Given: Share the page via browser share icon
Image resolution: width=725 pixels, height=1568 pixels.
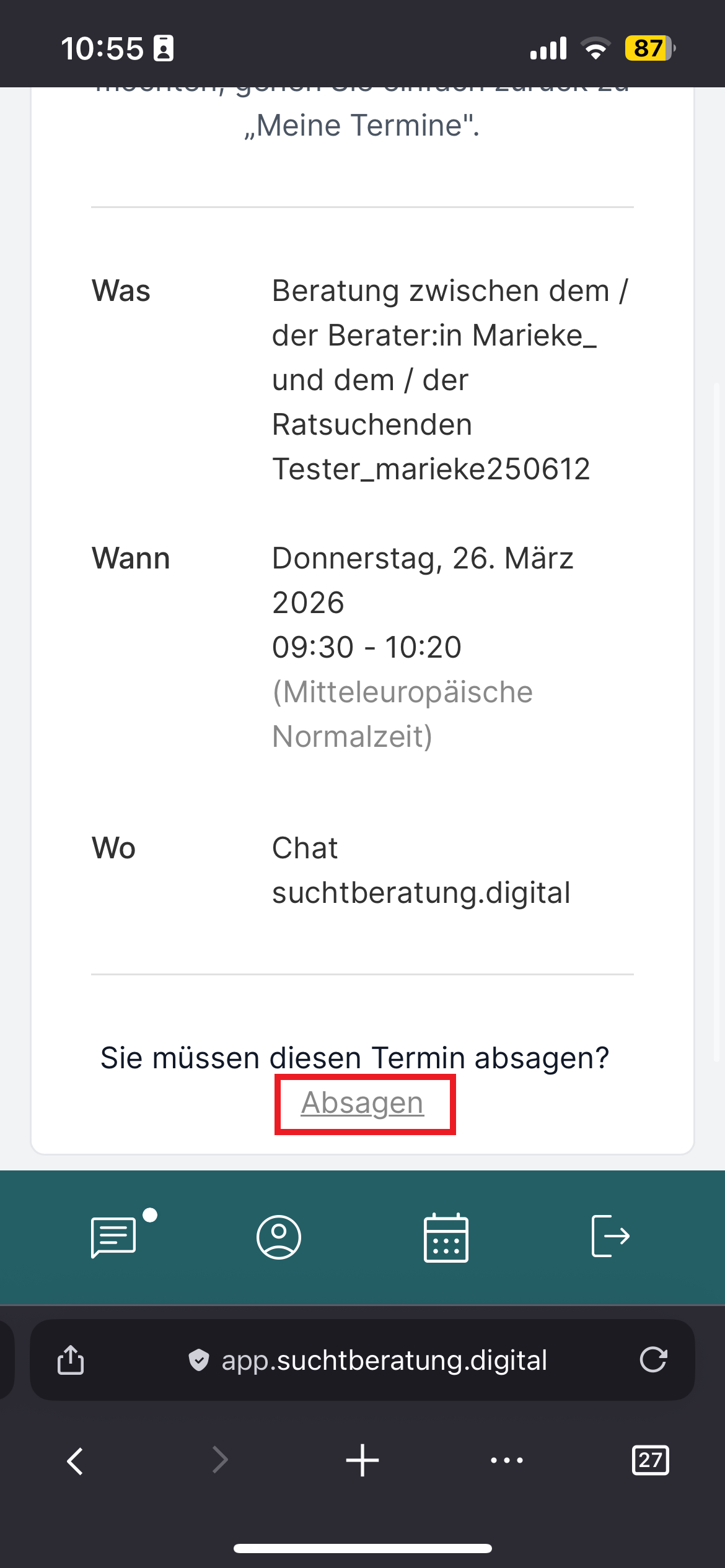Looking at the screenshot, I should [x=71, y=1360].
